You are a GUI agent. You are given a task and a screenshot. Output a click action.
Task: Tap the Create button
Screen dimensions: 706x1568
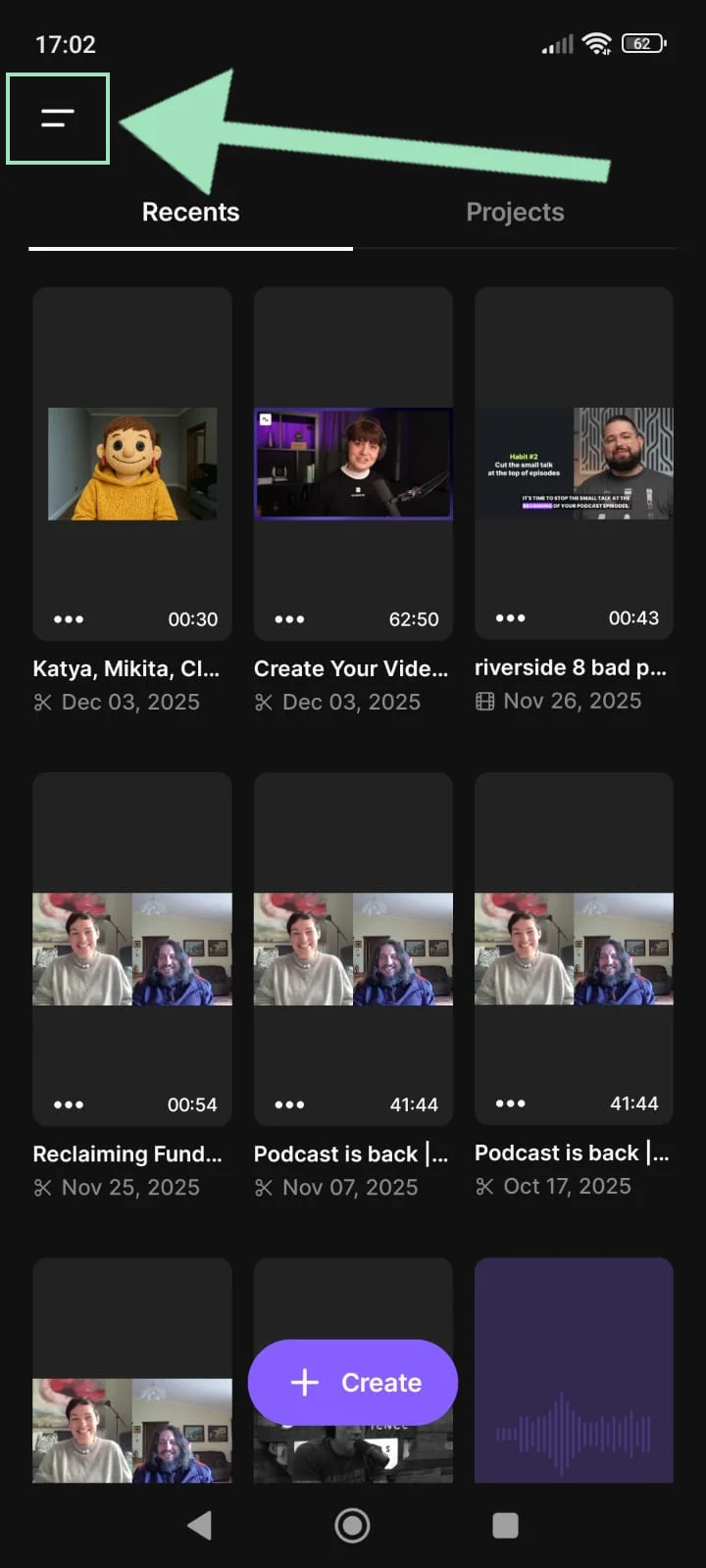pos(353,1383)
